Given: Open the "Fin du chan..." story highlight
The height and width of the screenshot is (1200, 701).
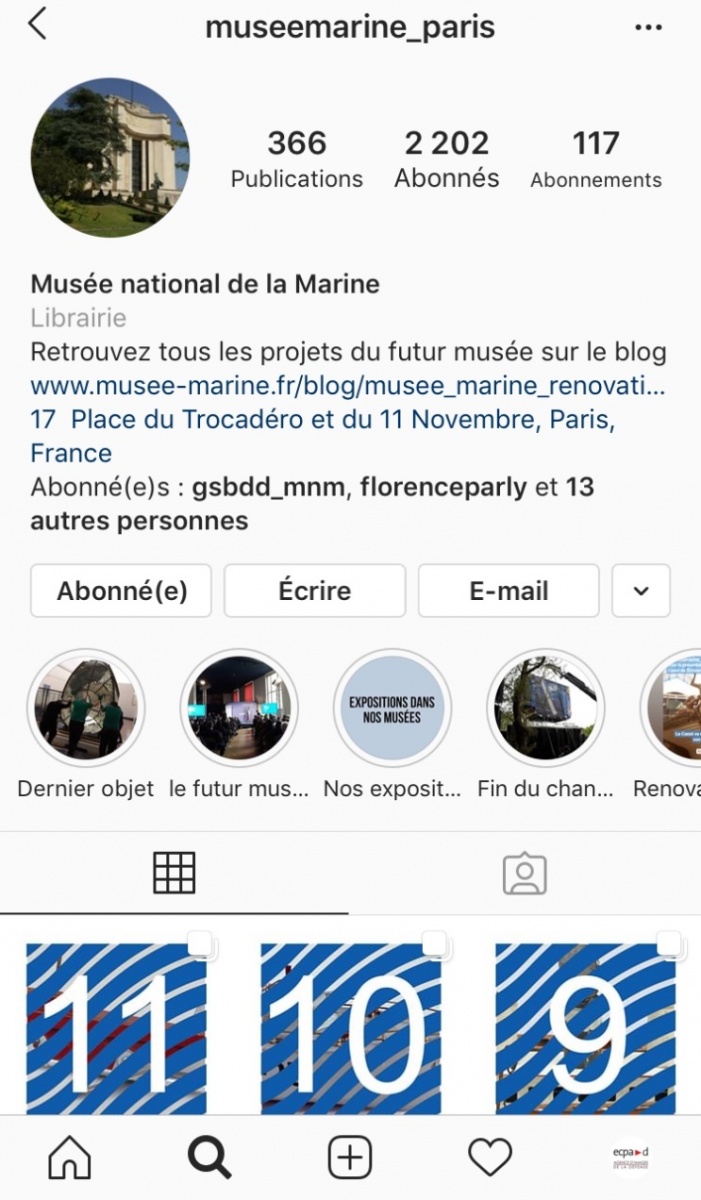Looking at the screenshot, I should [546, 707].
